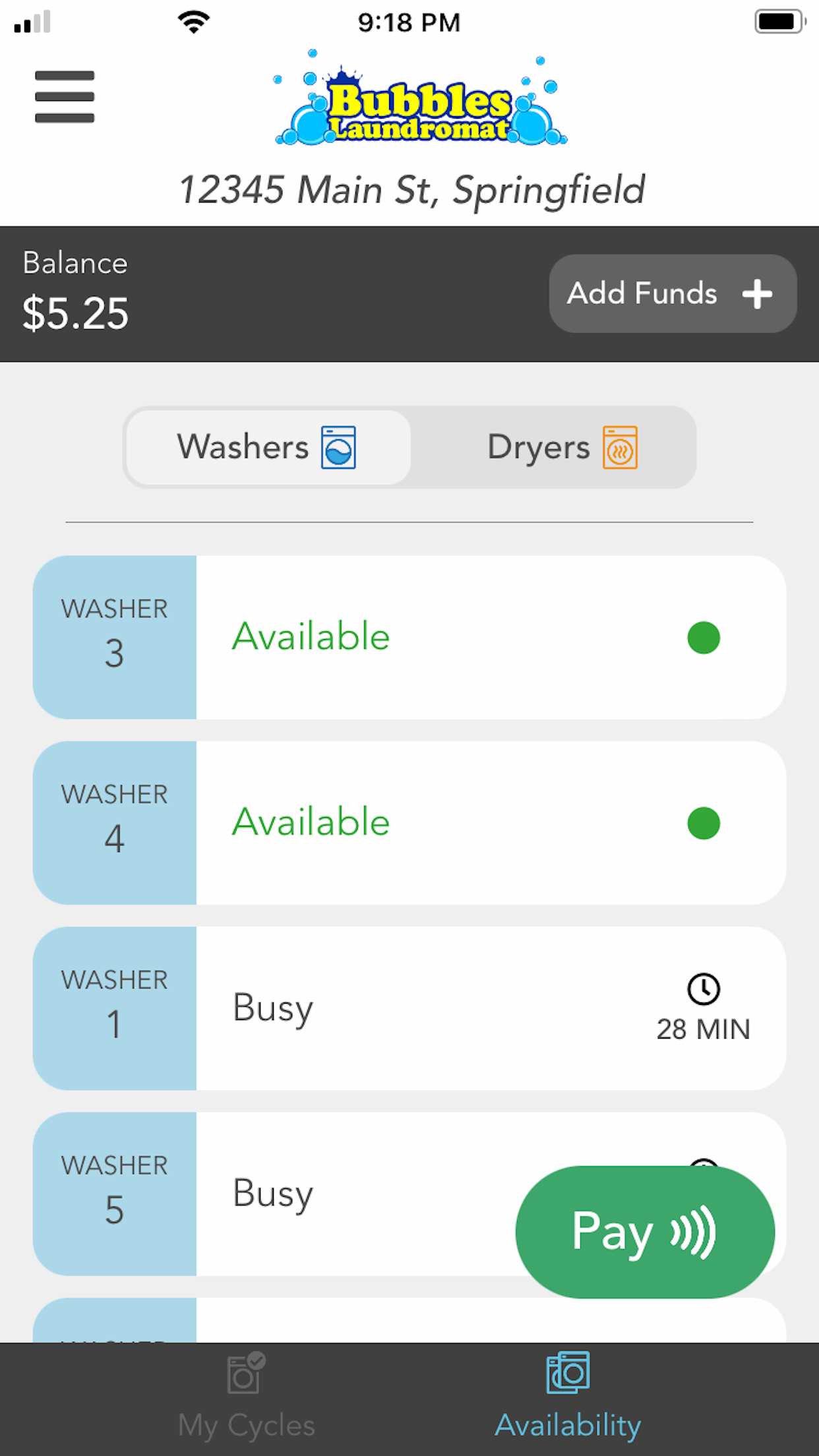Image resolution: width=819 pixels, height=1456 pixels.
Task: Select available Washer 3
Action: pyautogui.click(x=409, y=637)
